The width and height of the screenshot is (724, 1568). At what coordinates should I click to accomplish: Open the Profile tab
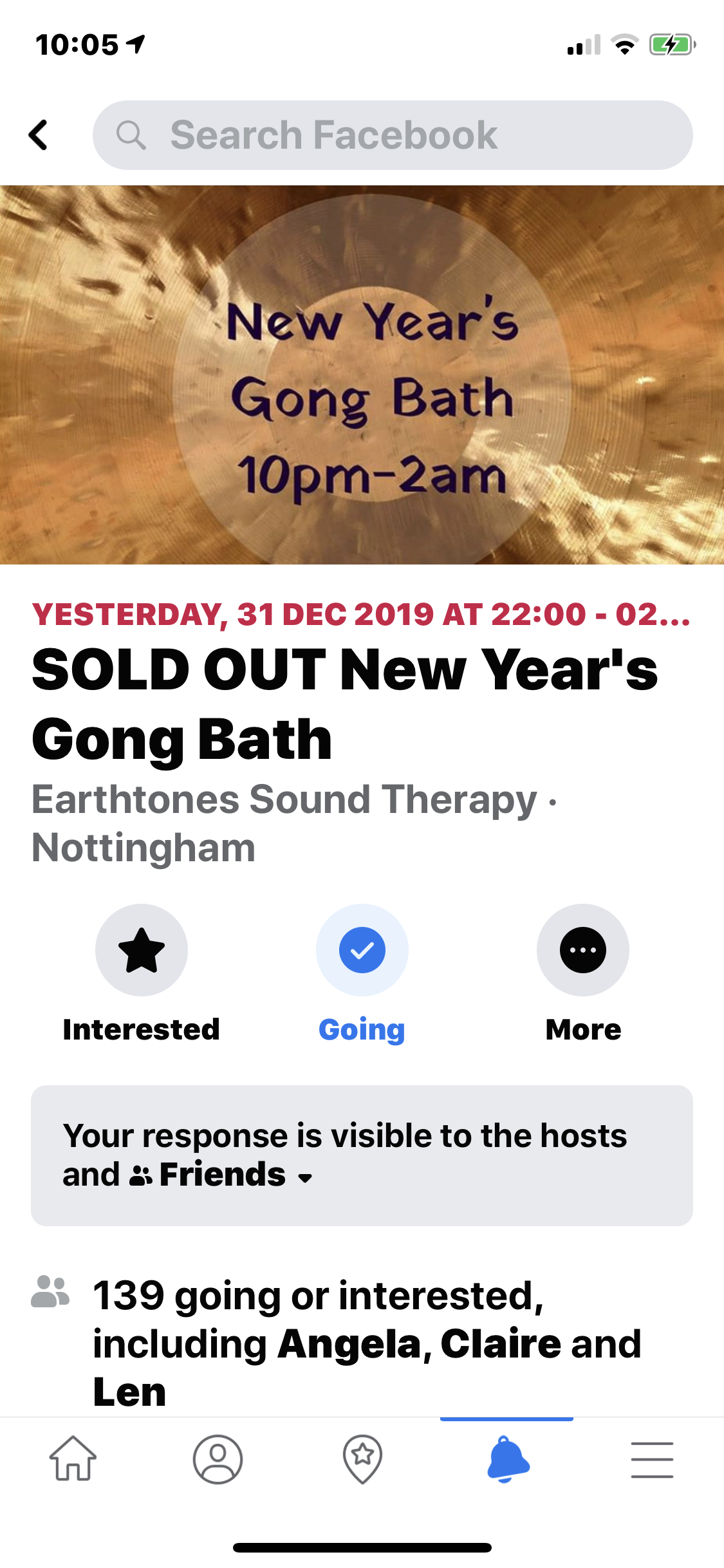[218, 1459]
